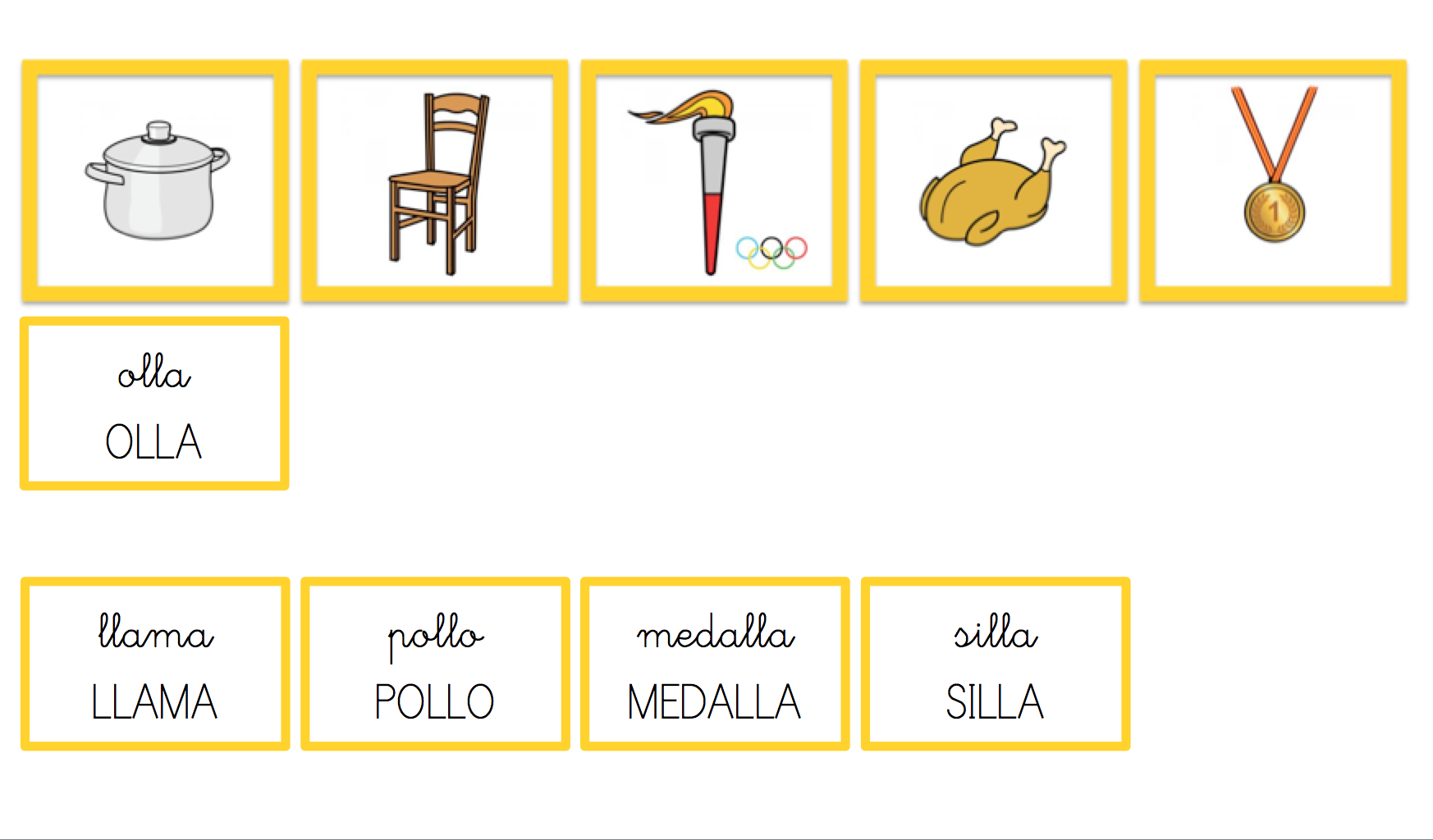Choose the SILLA word card

click(x=995, y=664)
